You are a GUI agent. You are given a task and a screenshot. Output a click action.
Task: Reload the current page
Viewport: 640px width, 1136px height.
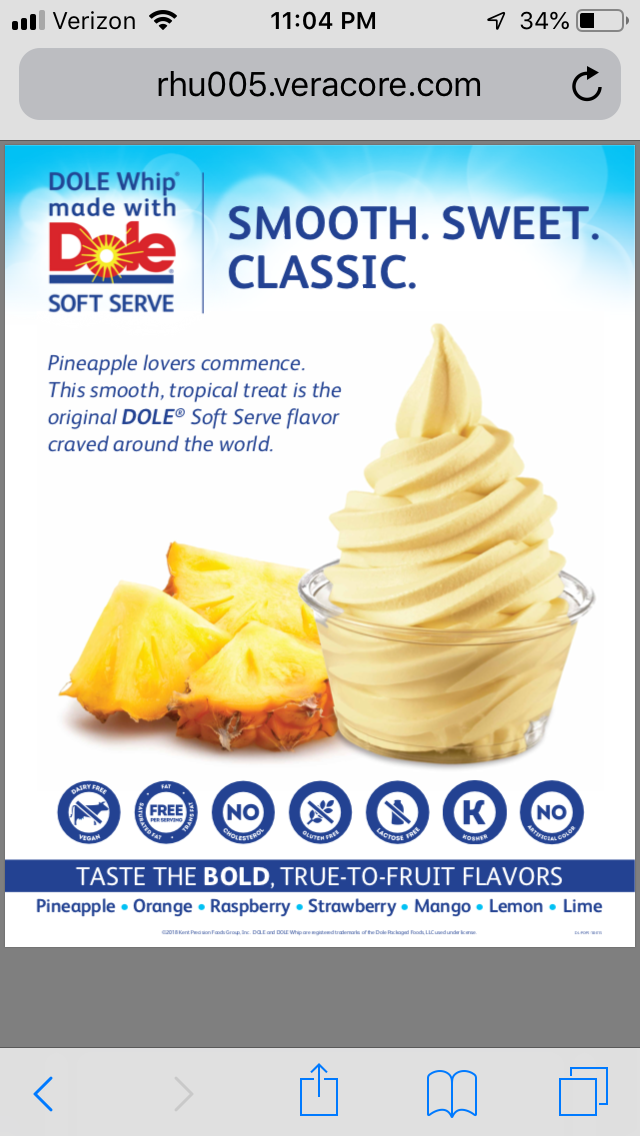coord(587,85)
